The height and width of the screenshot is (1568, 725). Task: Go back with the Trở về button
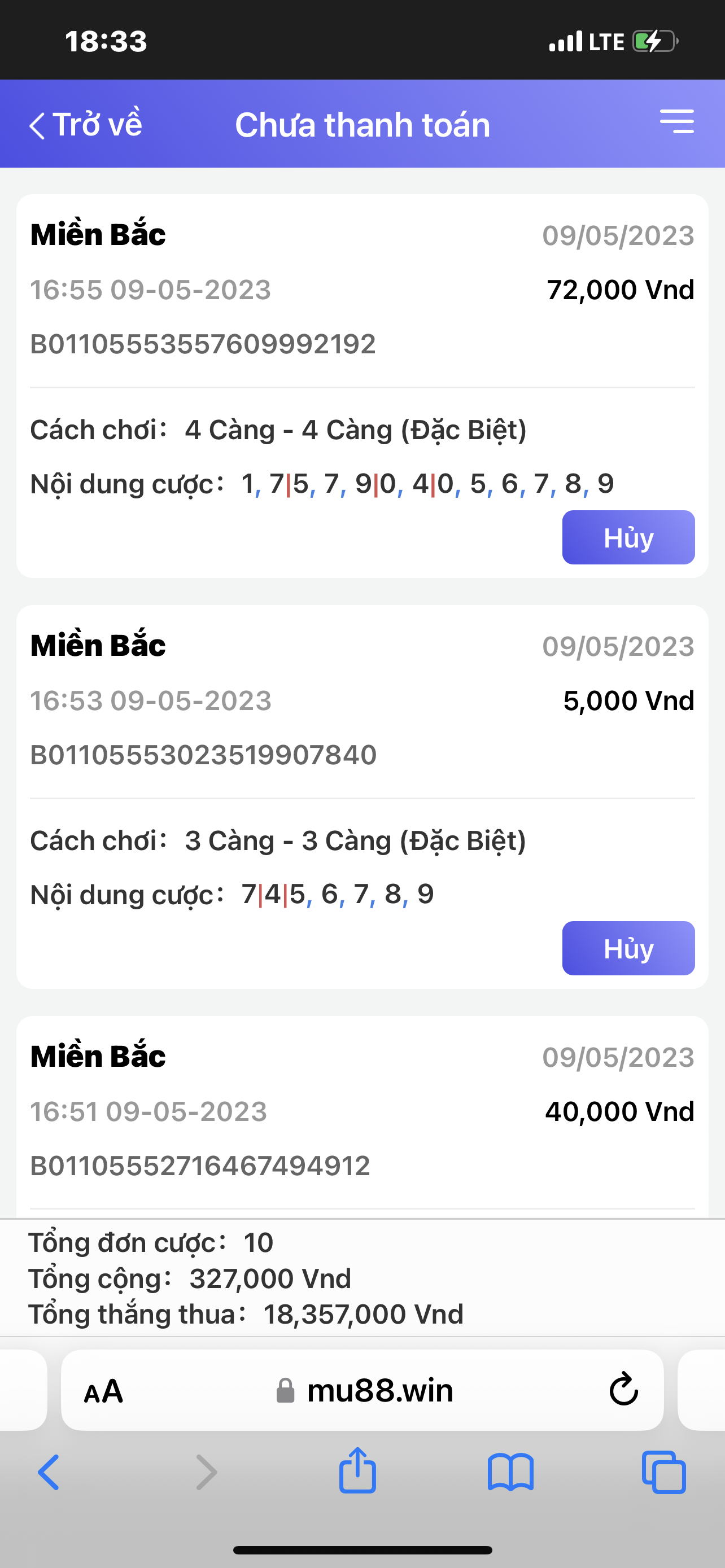click(86, 125)
